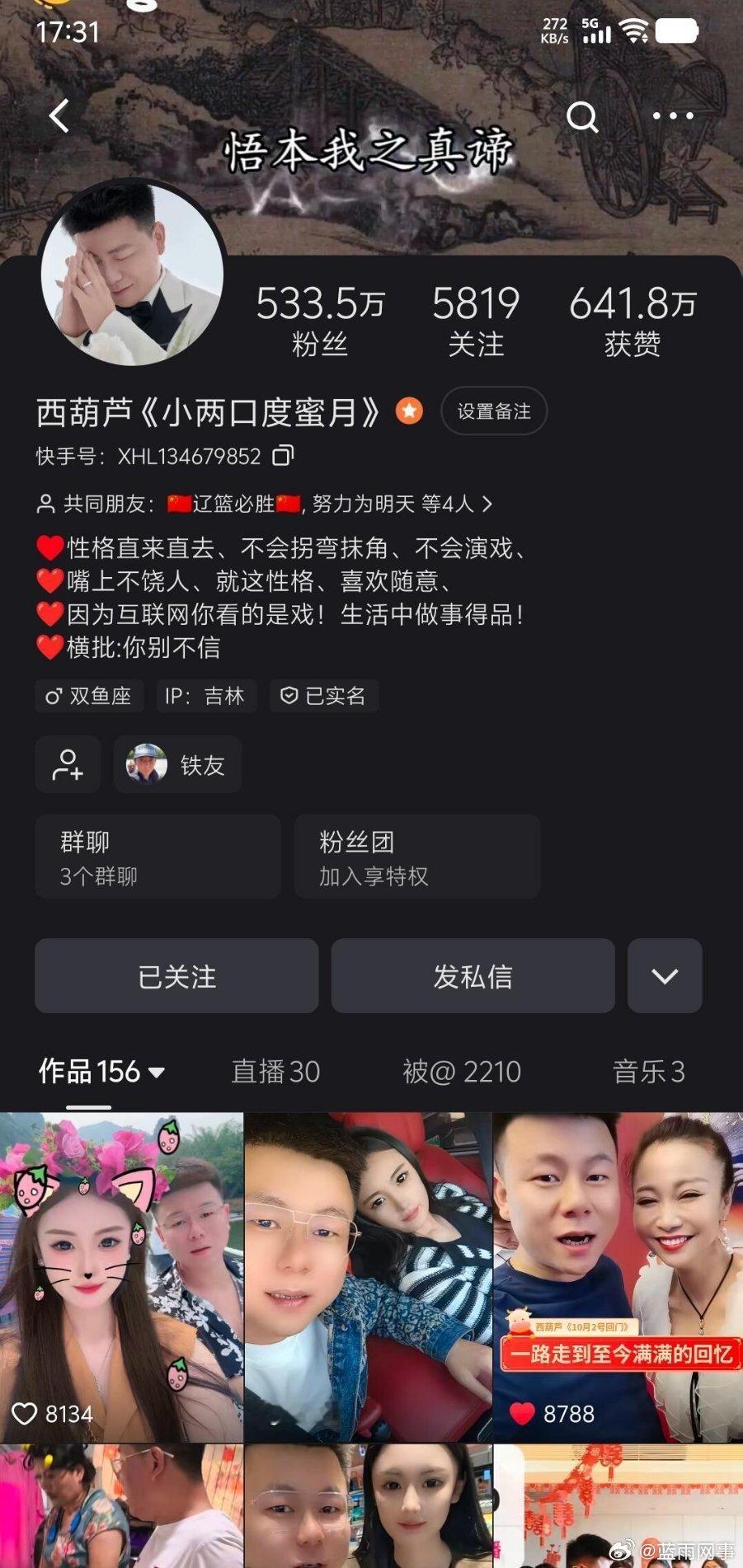Screen dimensions: 743x1568
Task: Send a private message via 发私信
Action: click(473, 976)
